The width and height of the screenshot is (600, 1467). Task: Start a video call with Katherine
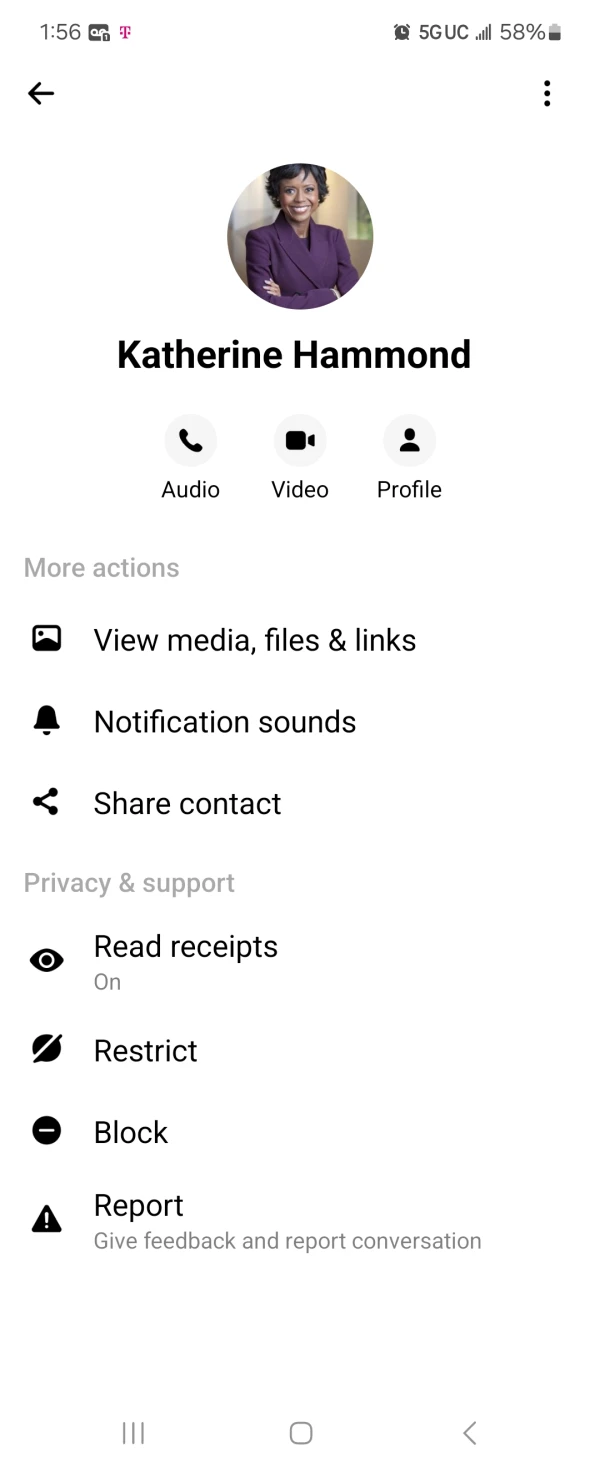coord(300,441)
